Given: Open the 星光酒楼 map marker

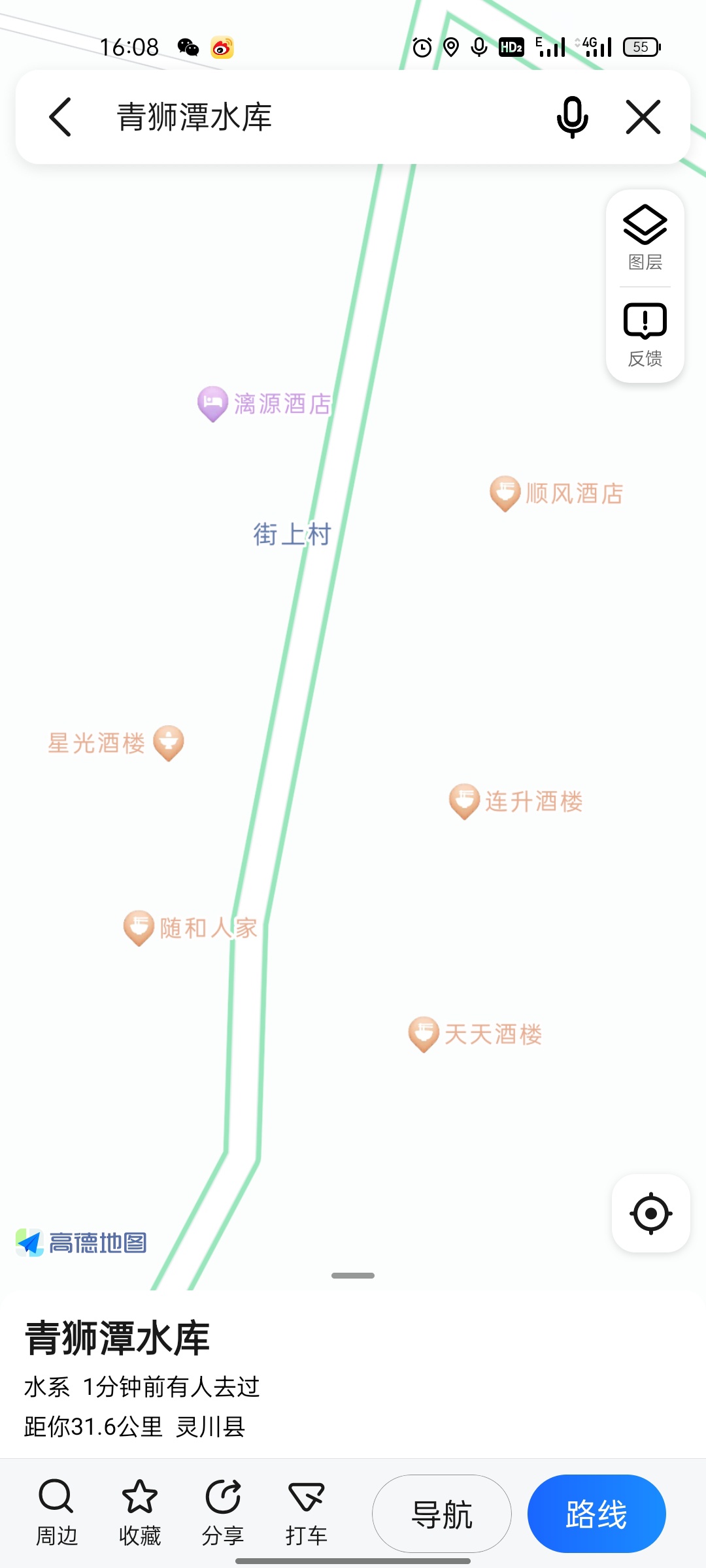Looking at the screenshot, I should [169, 742].
